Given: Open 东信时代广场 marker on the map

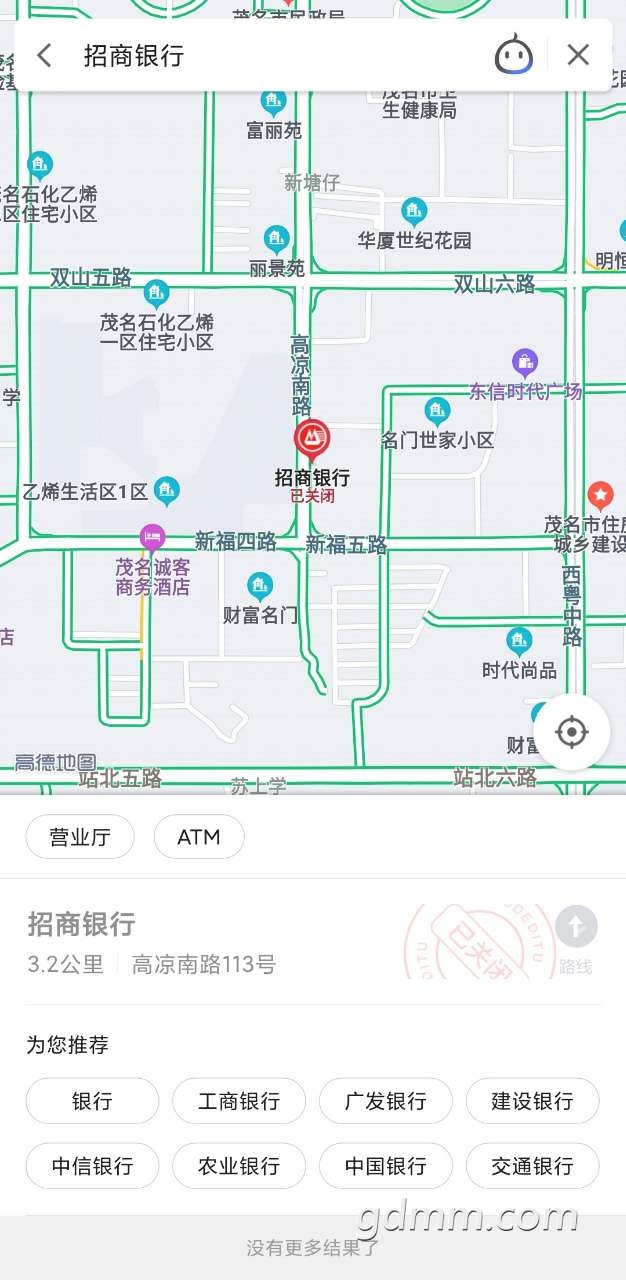Looking at the screenshot, I should pos(524,361).
